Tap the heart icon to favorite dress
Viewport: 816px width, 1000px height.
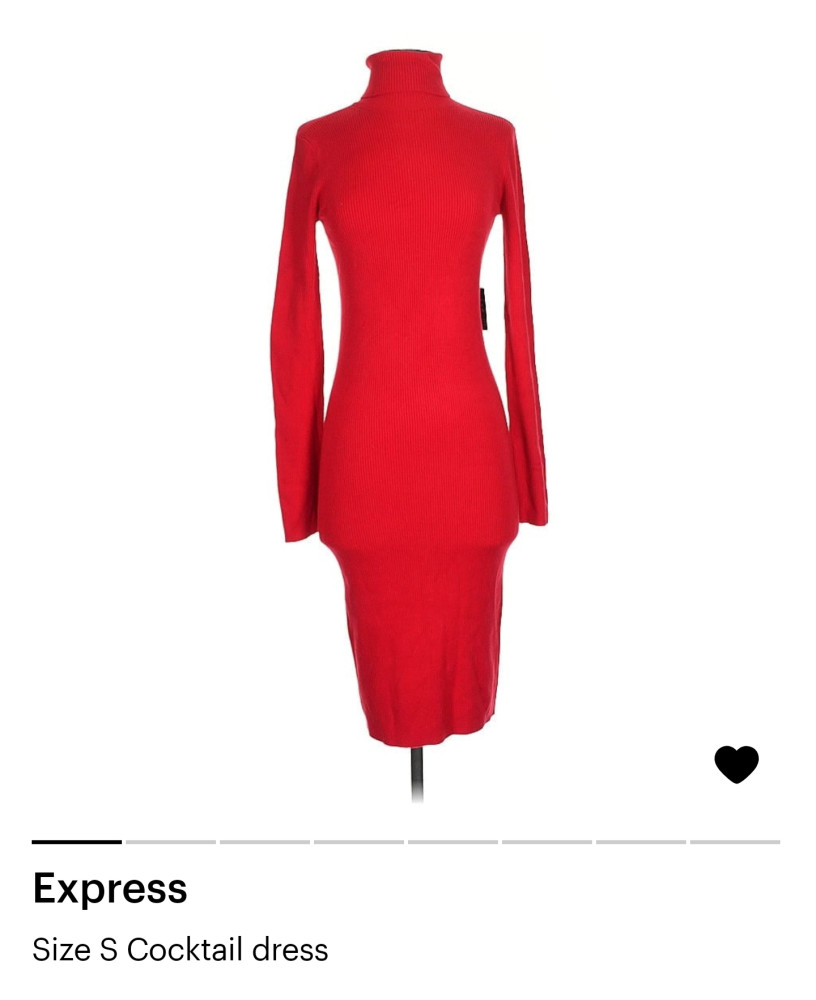(736, 765)
